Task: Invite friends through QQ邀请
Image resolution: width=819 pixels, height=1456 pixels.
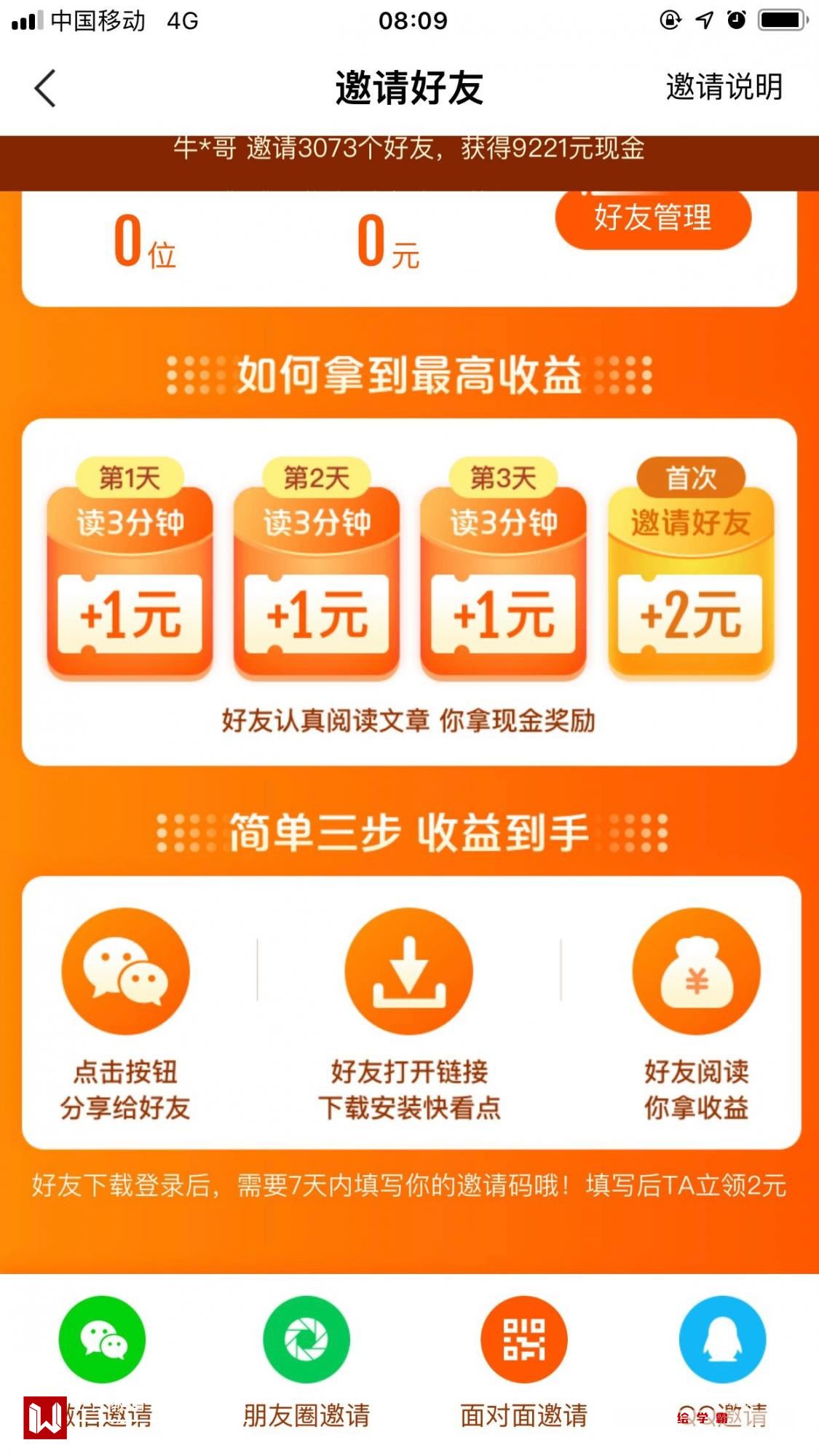Action: click(722, 1341)
